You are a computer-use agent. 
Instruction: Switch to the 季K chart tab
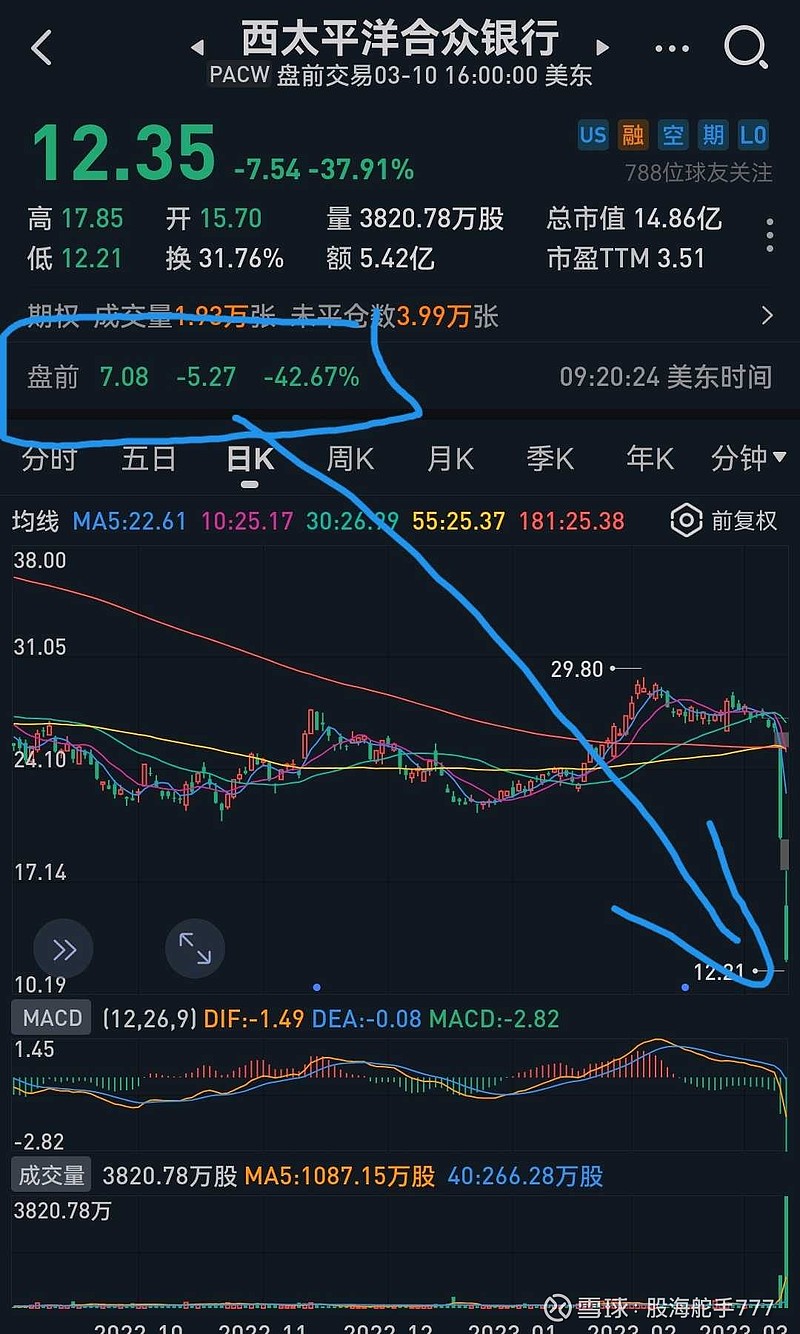(550, 459)
